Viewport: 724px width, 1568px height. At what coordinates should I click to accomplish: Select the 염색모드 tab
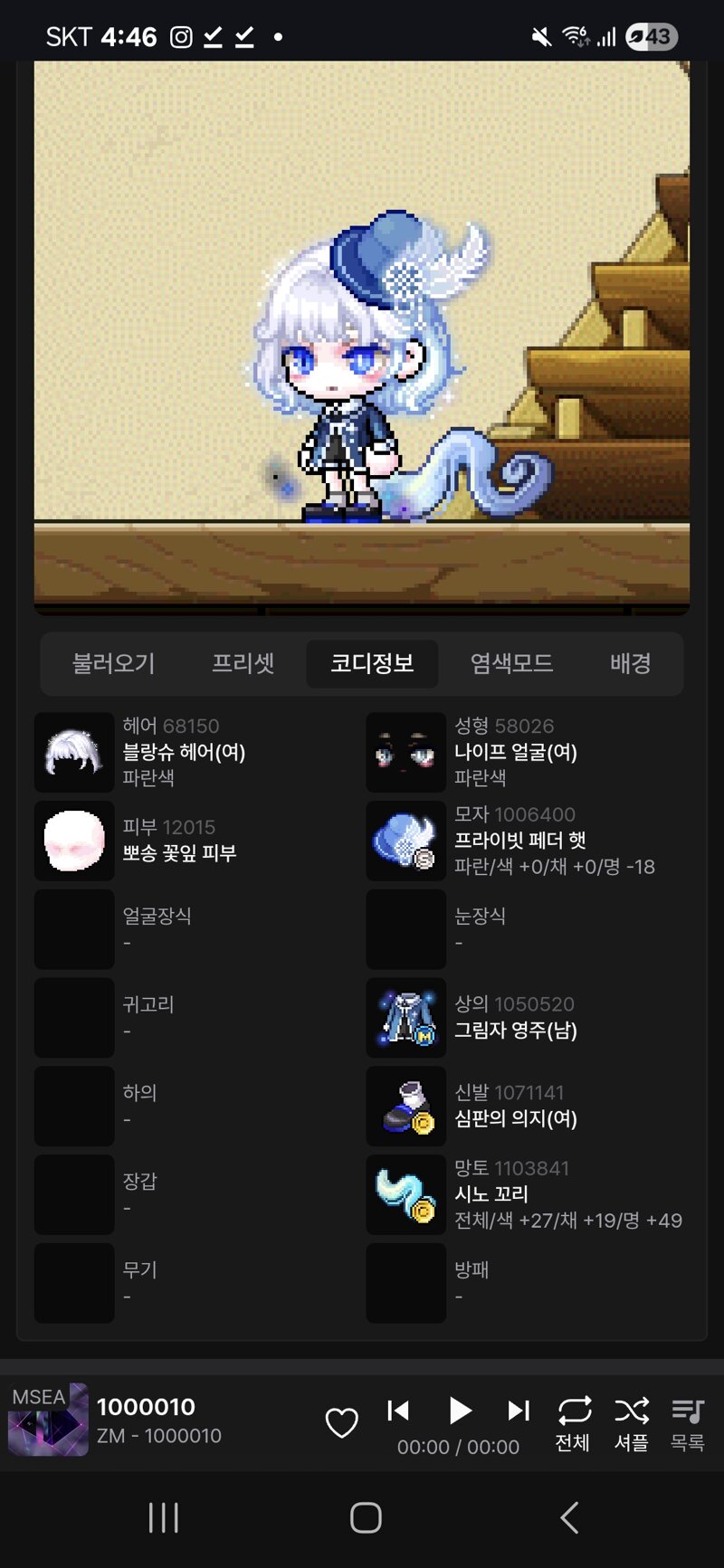click(x=511, y=663)
